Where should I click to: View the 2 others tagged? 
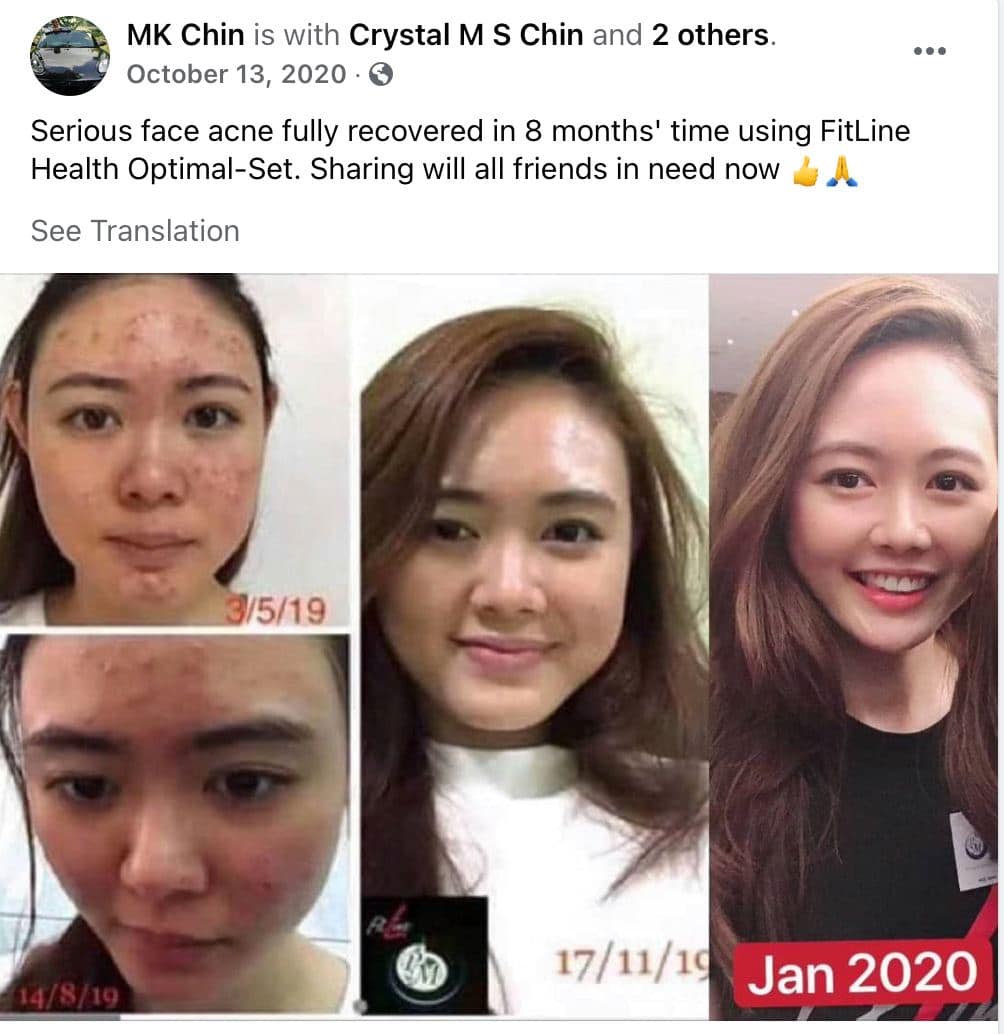[710, 36]
